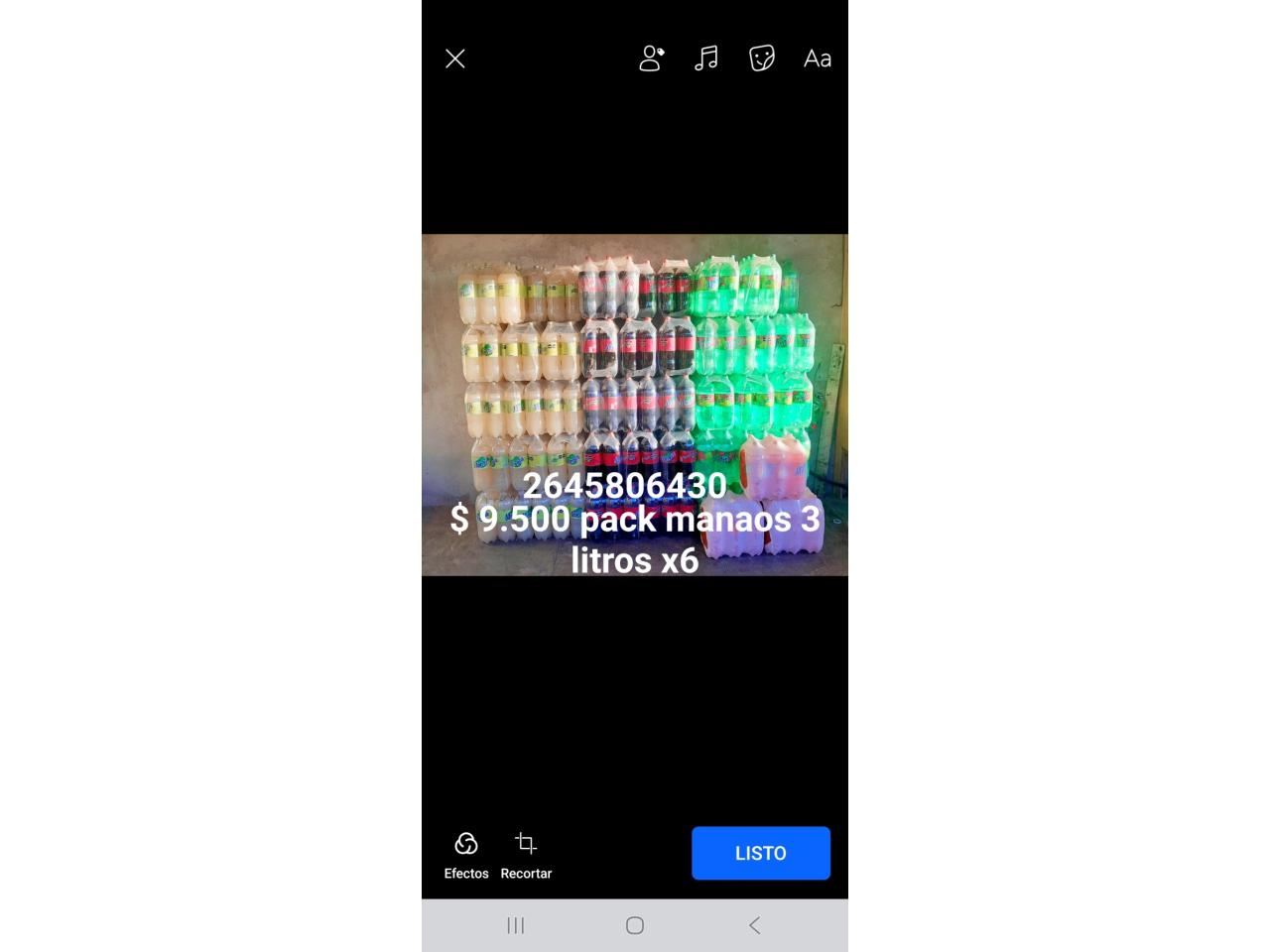Open recent apps from navigation bar
The height and width of the screenshot is (952, 1270).
pyautogui.click(x=516, y=925)
